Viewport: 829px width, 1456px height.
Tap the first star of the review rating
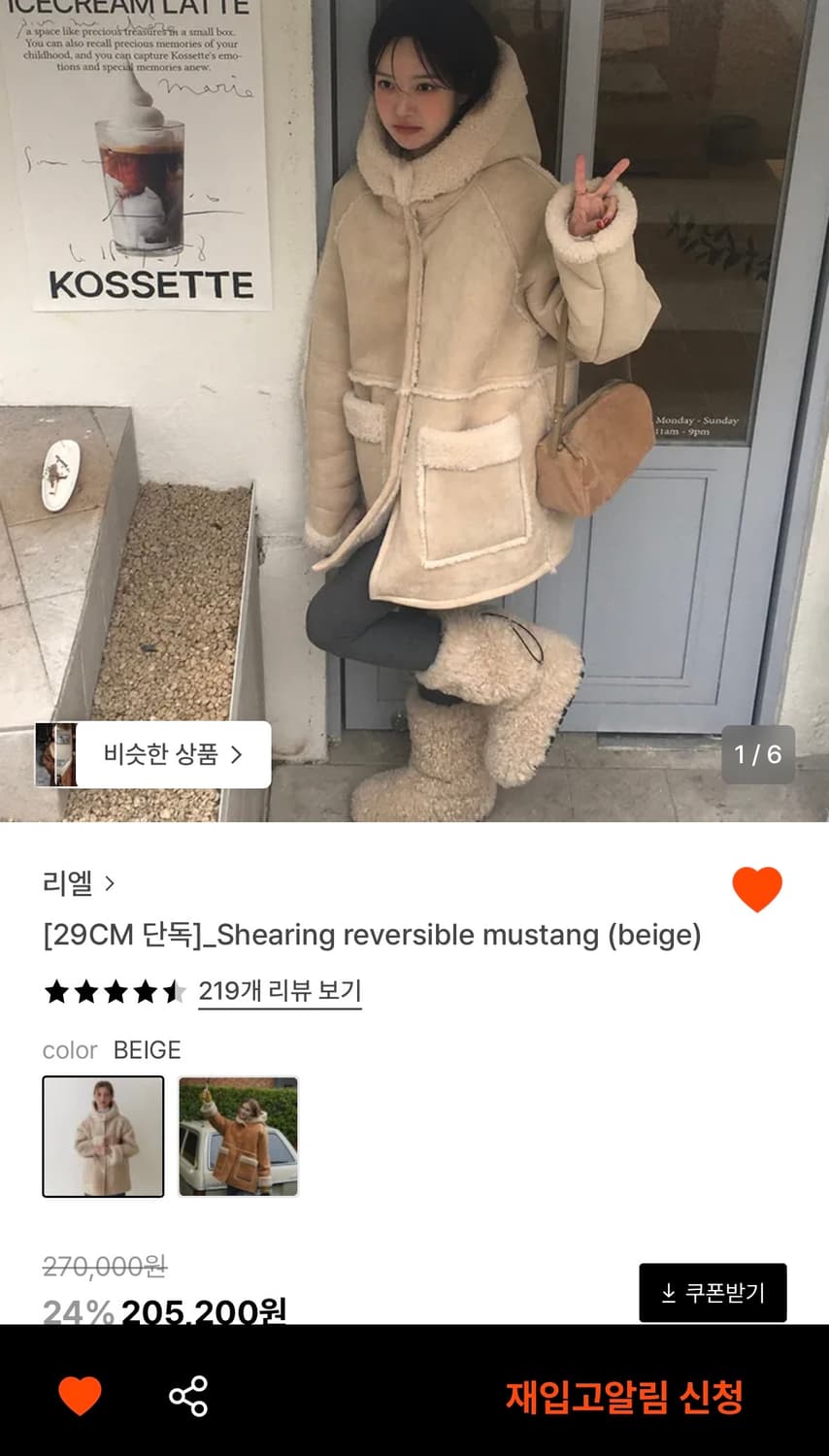56,992
